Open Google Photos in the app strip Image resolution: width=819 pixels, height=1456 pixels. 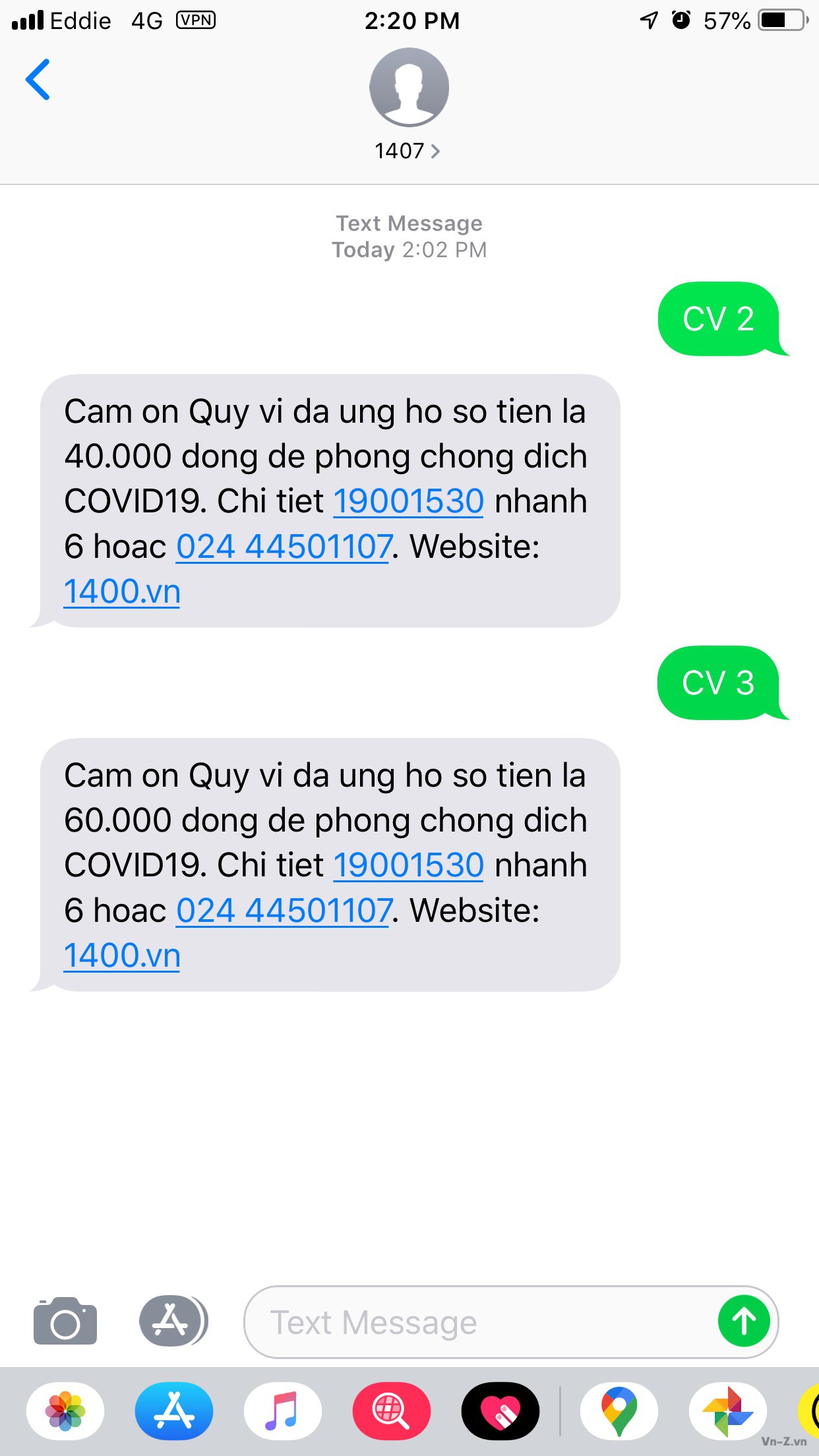pos(727,1410)
